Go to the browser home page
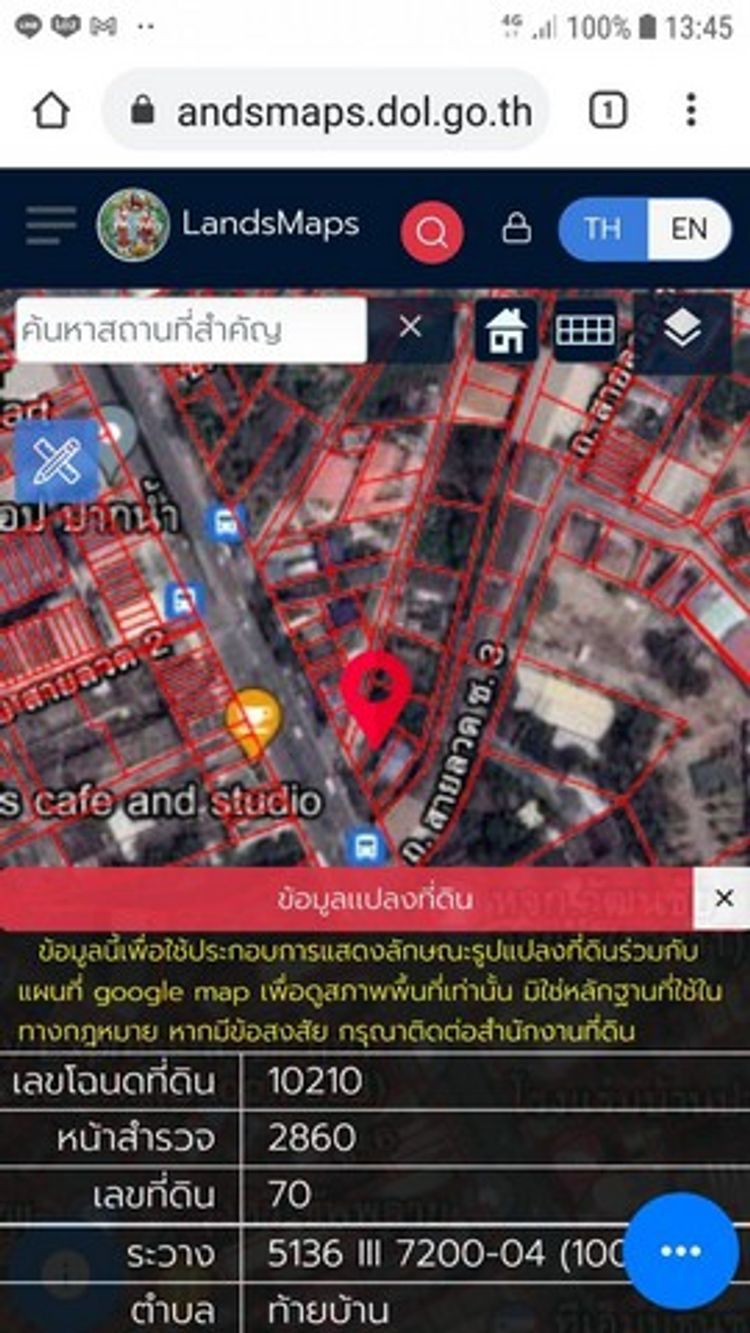 coord(52,111)
